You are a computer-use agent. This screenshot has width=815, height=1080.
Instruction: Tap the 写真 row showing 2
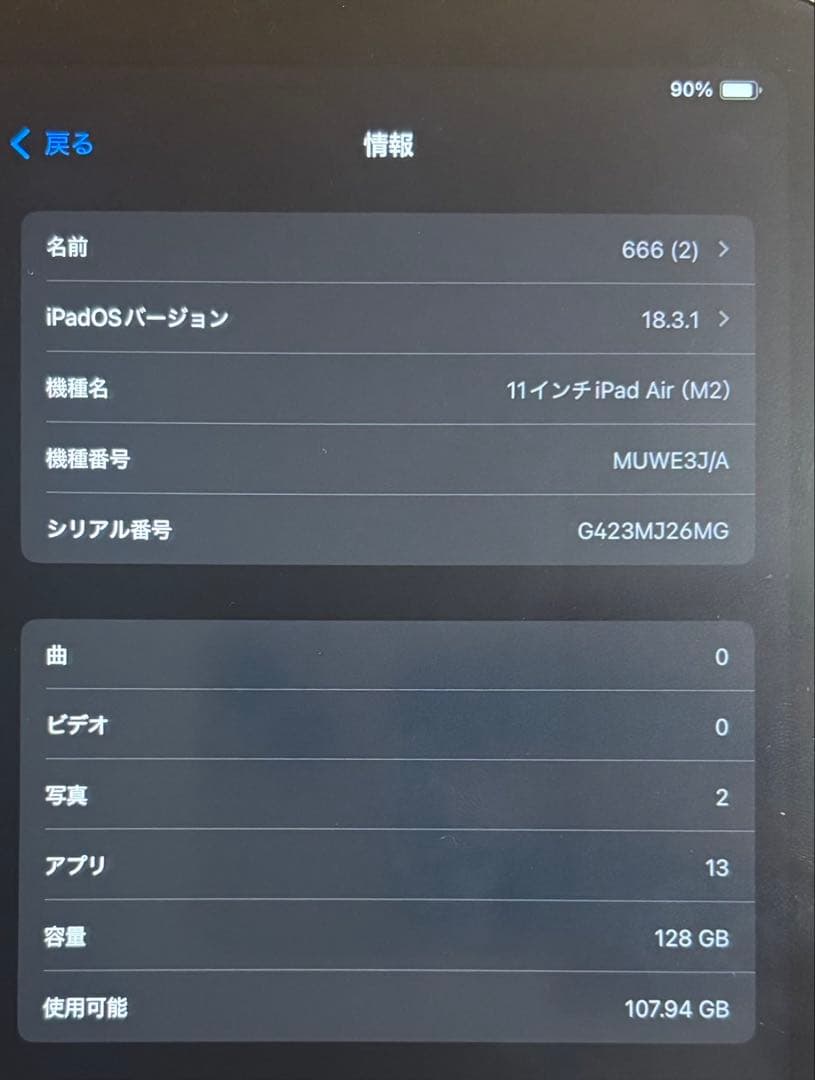coord(400,797)
